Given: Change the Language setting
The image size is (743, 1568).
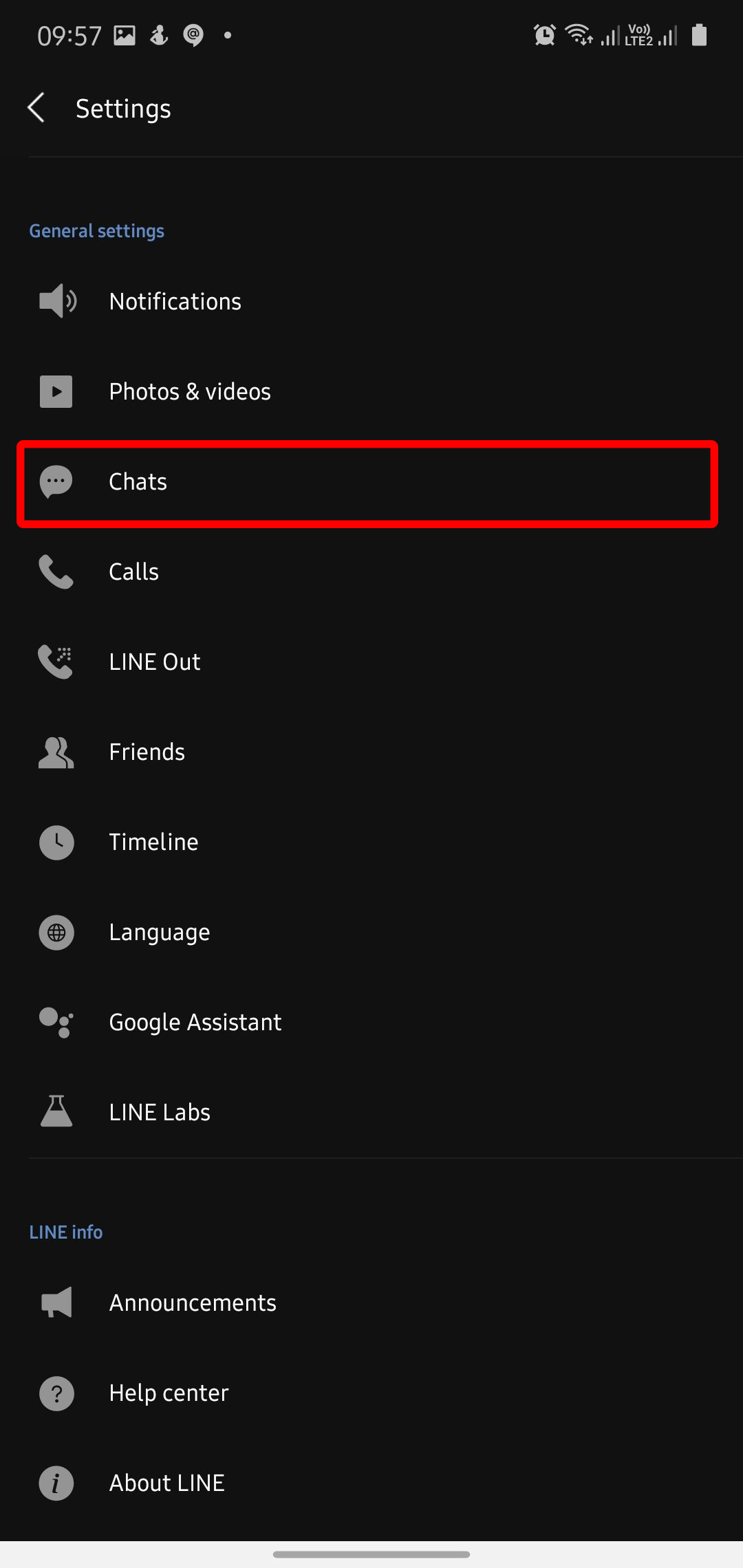Looking at the screenshot, I should pyautogui.click(x=371, y=932).
